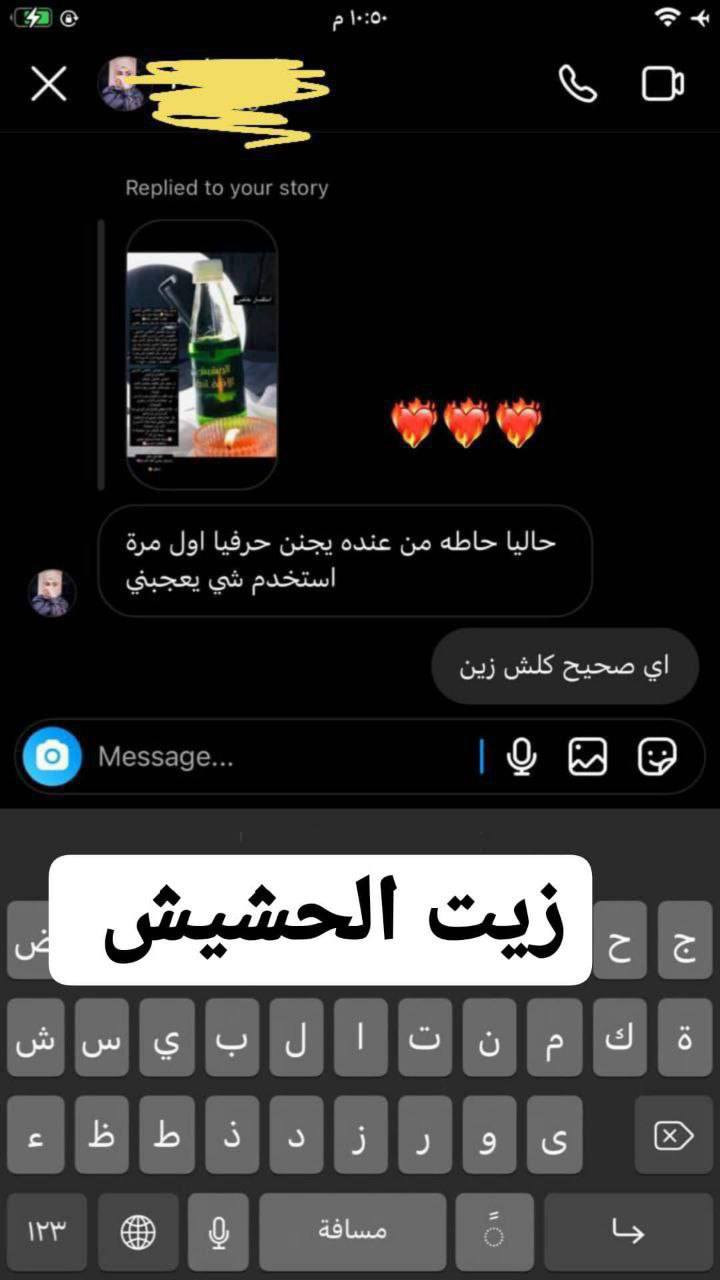
Task: Switch keyboard language with the globe key
Action: [138, 1231]
